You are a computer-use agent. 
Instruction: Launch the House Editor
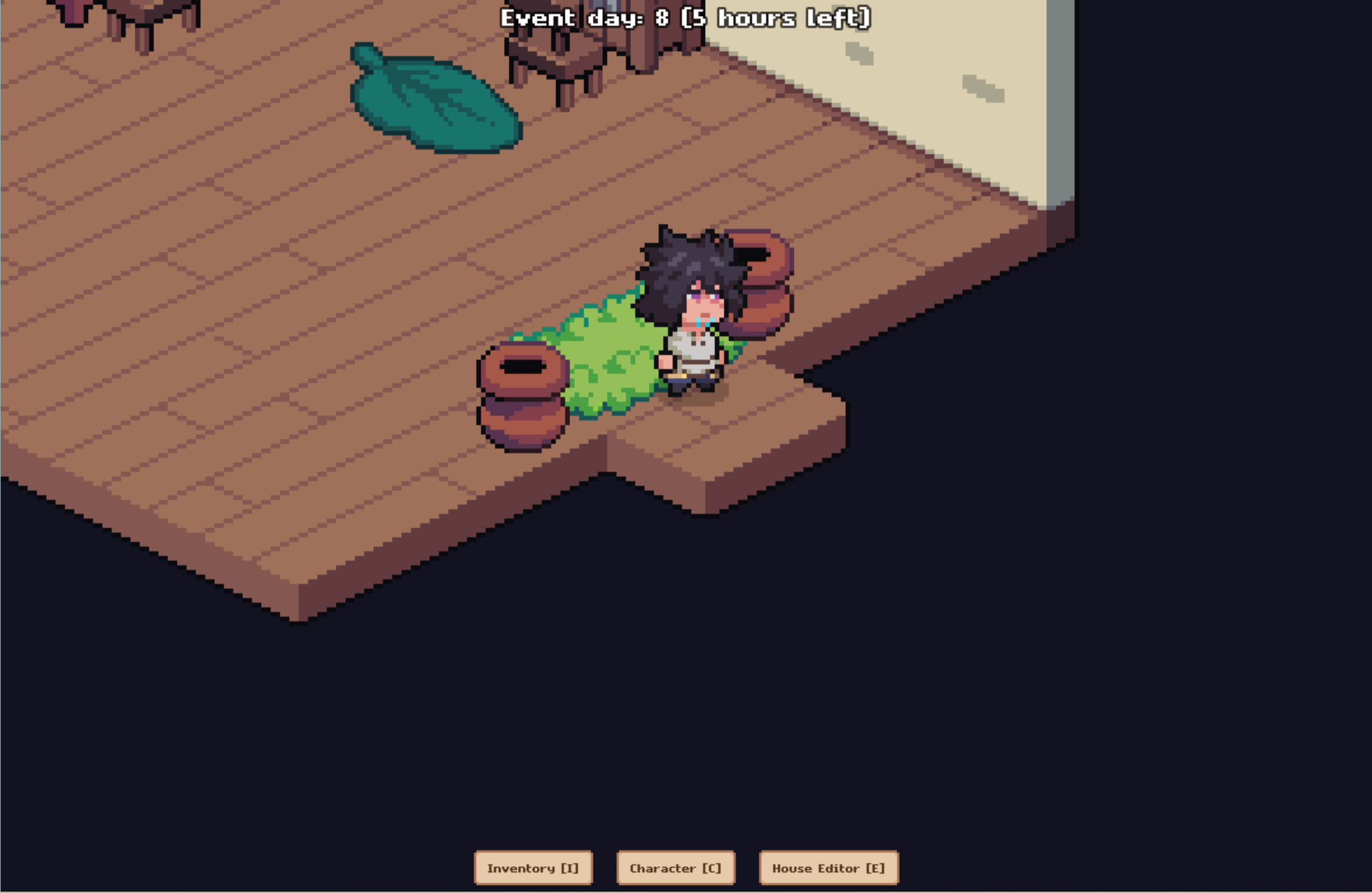(x=828, y=868)
